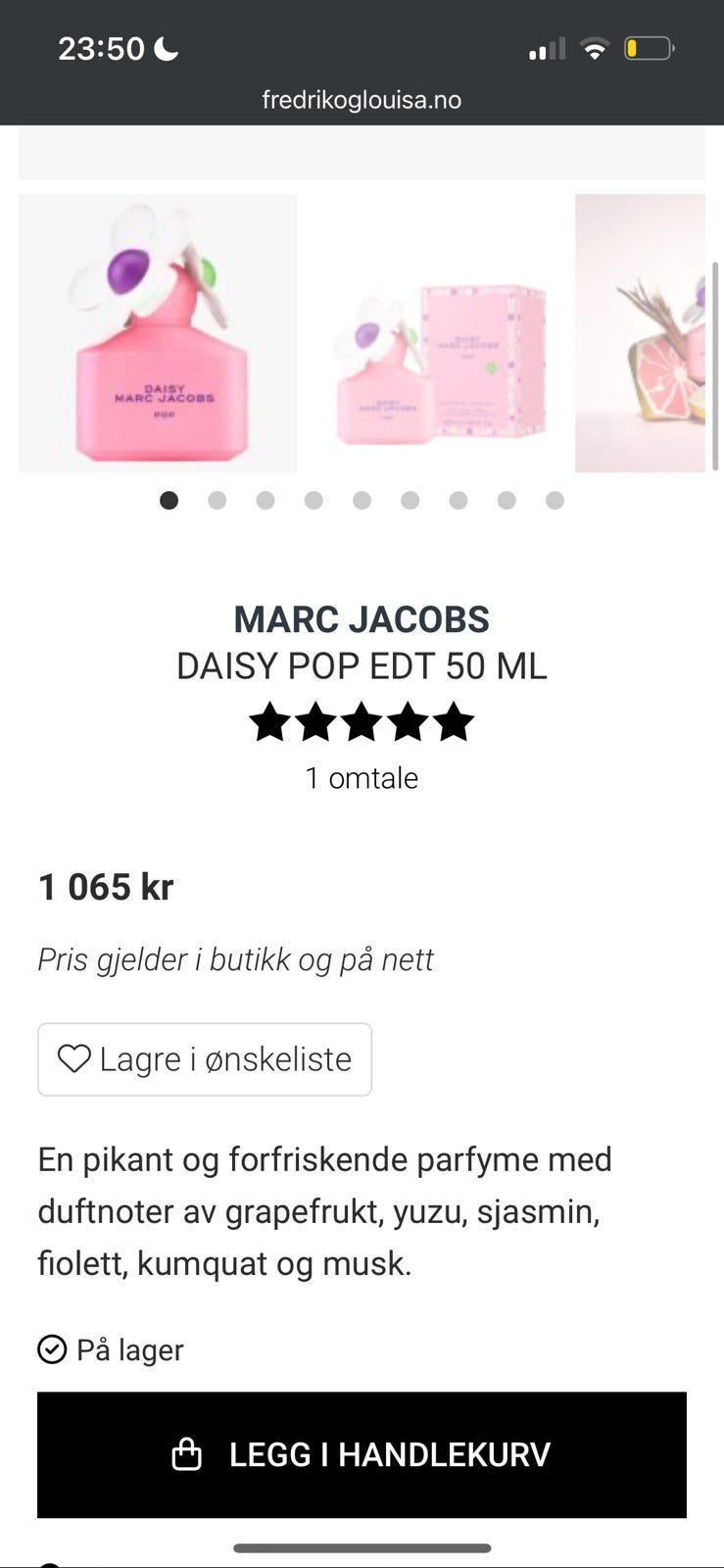Tap the fredrikoglouisa.no address bar
Image resolution: width=724 pixels, height=1568 pixels.
click(x=362, y=100)
